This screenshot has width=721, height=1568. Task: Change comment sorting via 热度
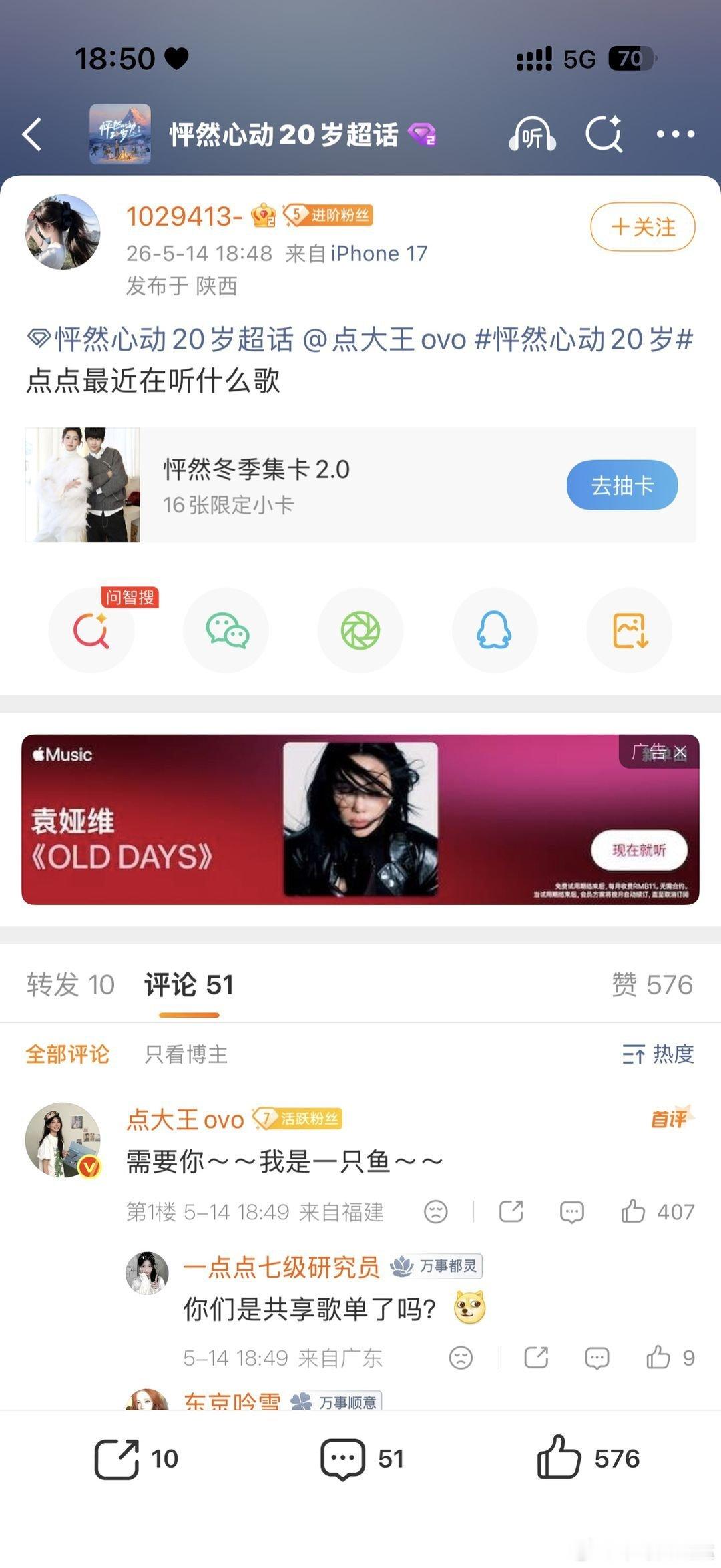pos(658,1054)
